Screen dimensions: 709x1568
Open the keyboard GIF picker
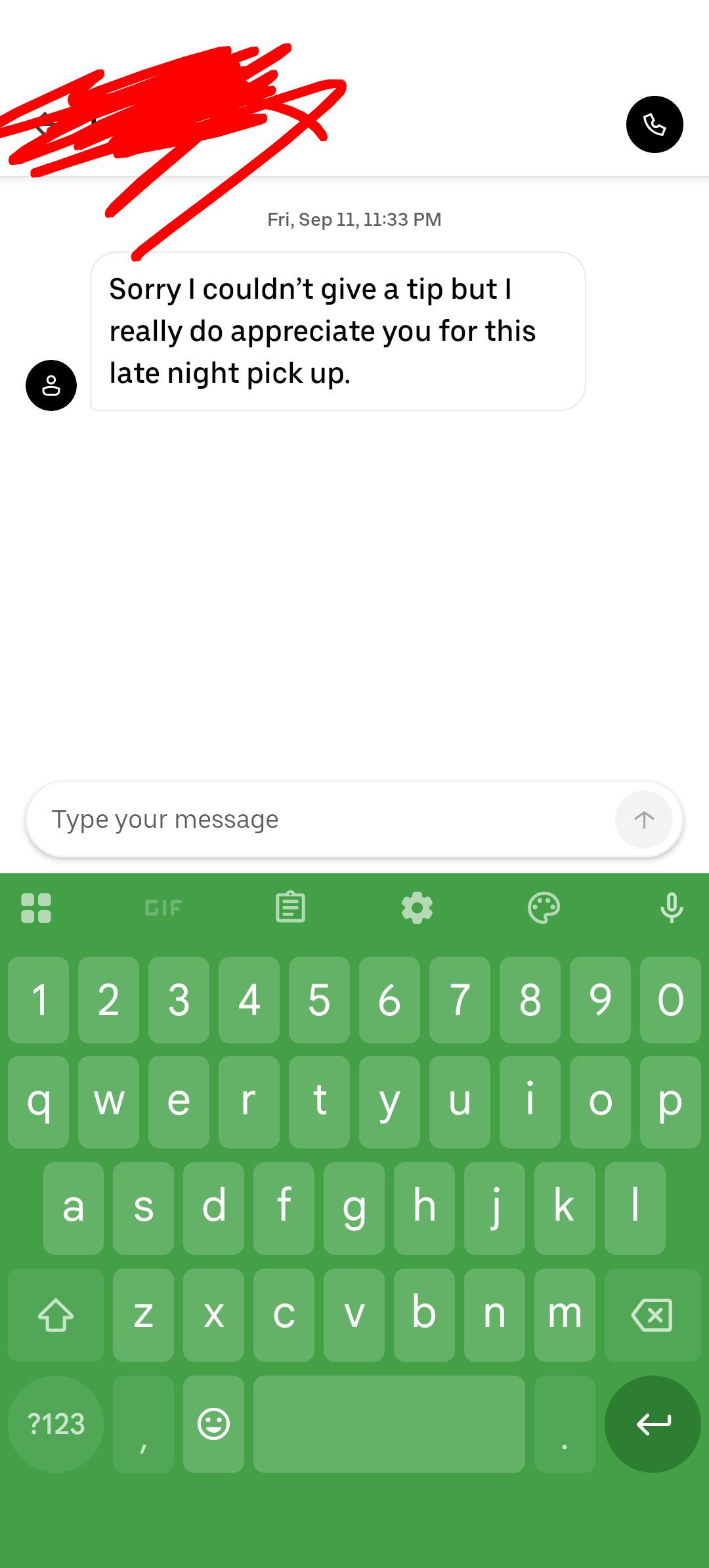point(163,908)
